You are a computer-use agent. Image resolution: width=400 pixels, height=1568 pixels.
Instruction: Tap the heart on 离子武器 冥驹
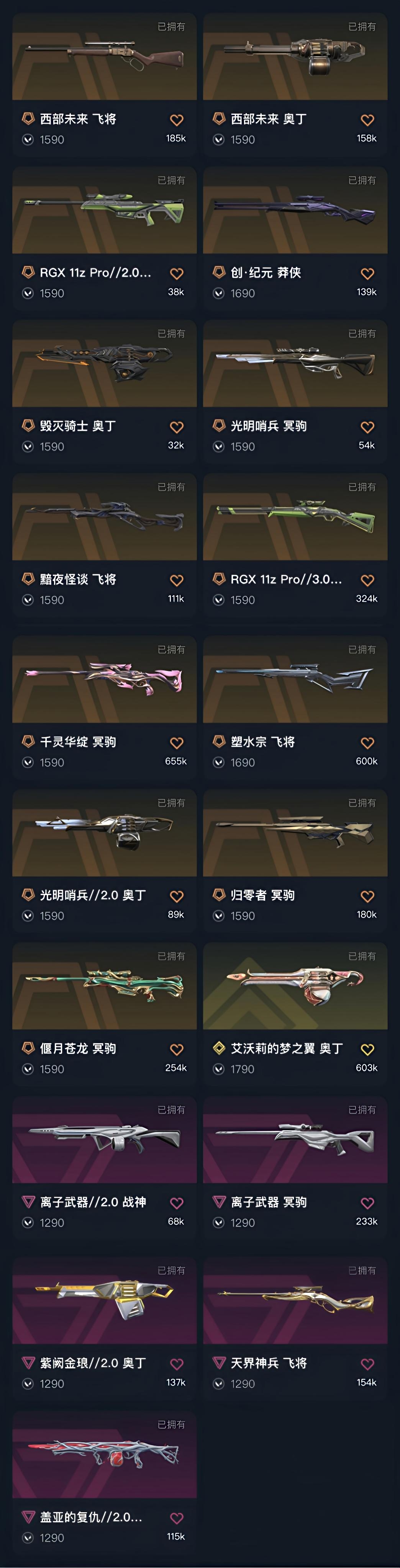click(367, 1203)
